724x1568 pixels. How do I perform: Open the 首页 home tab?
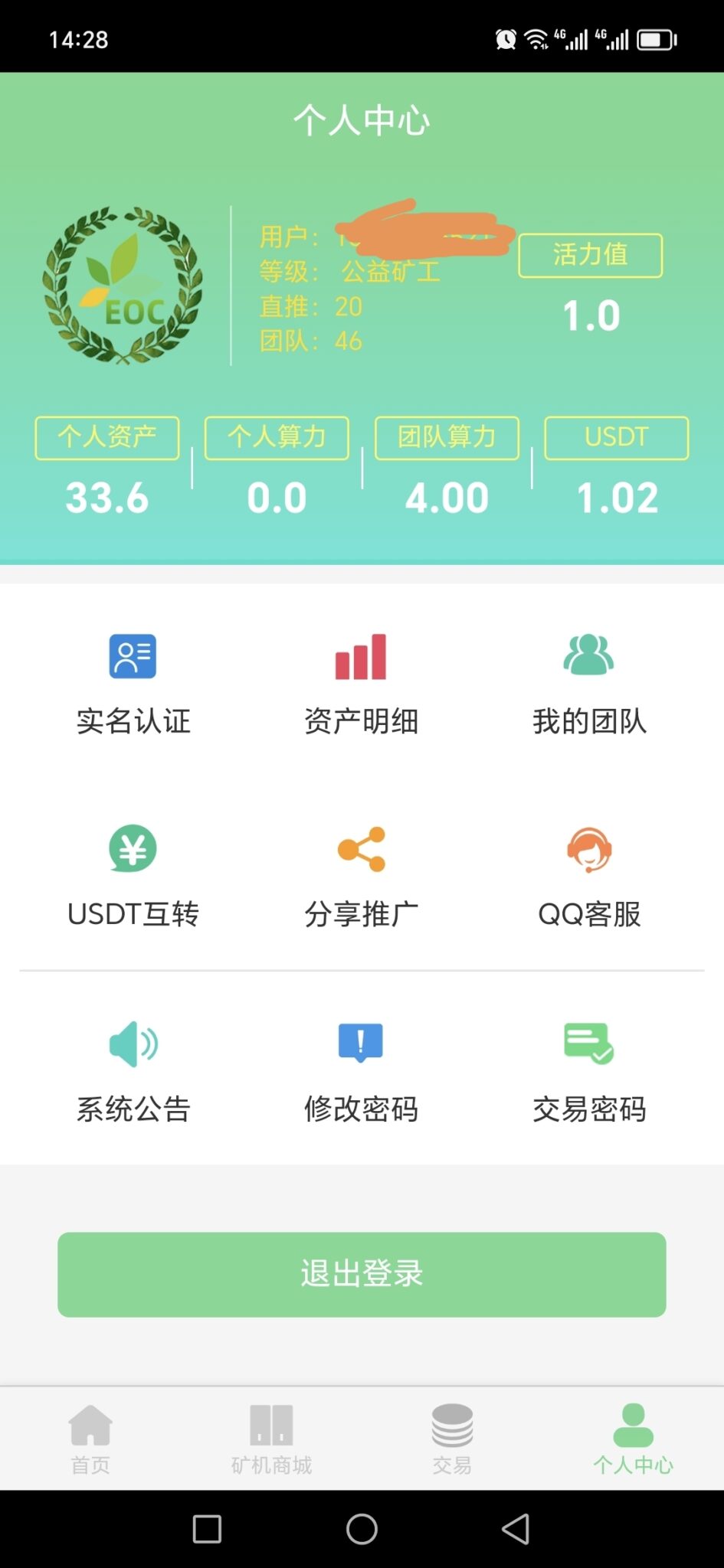tap(90, 1439)
